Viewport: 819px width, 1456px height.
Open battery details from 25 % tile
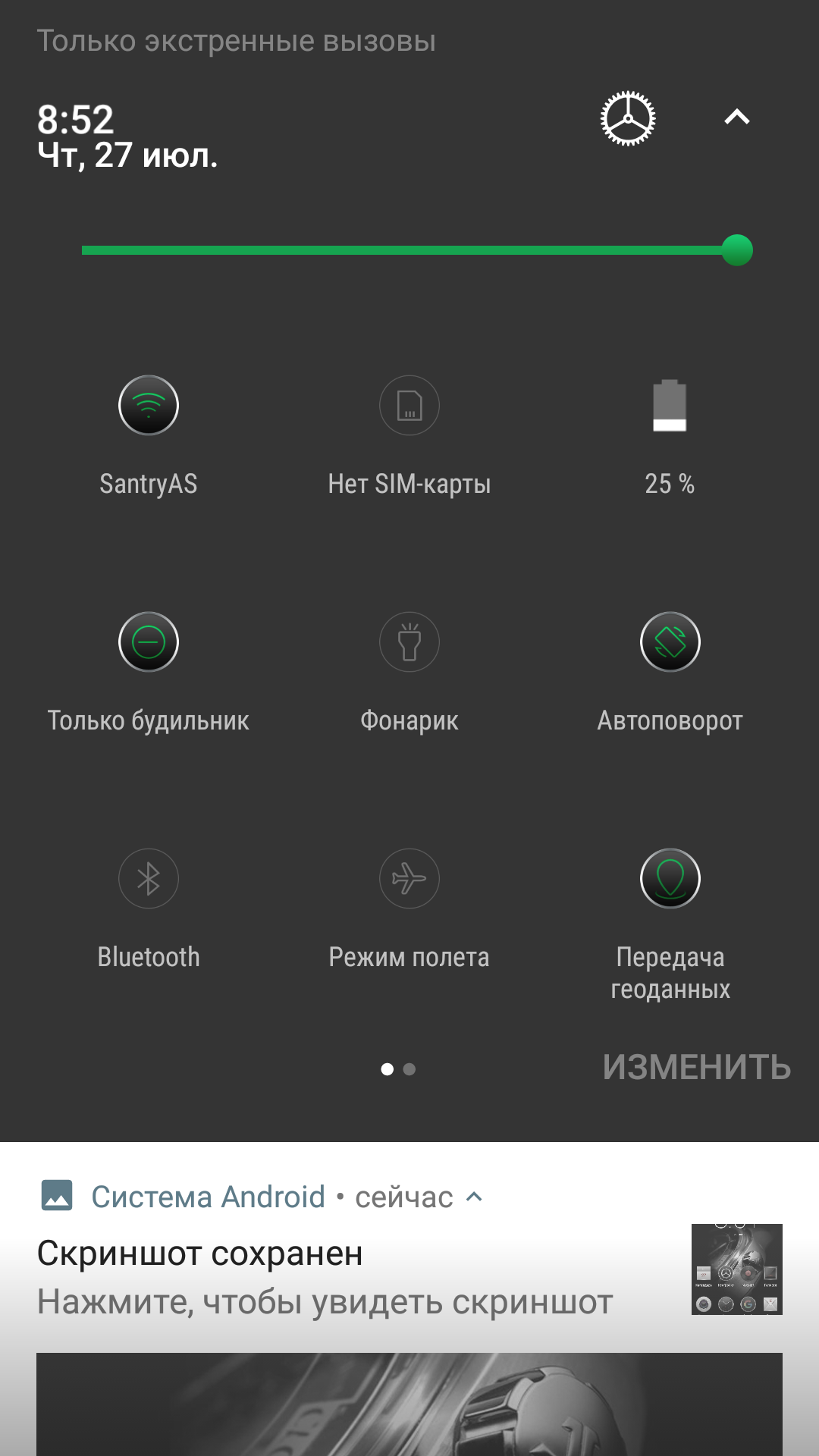click(670, 406)
